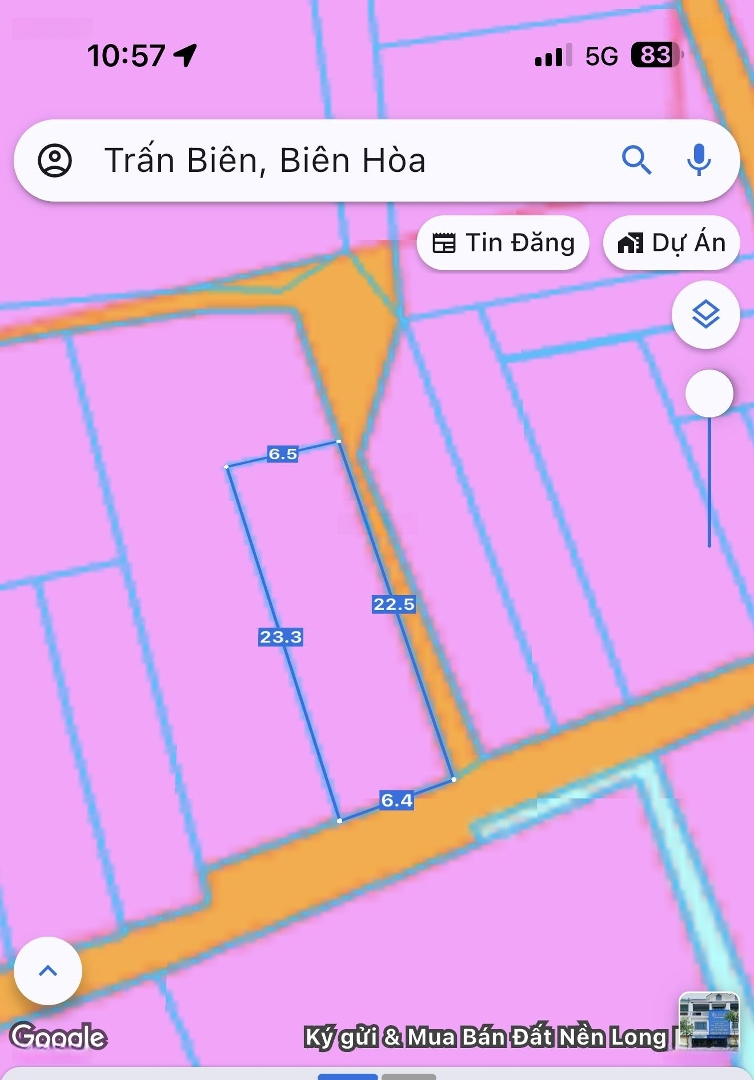754x1080 pixels.
Task: Open the map layers button
Action: 706,315
